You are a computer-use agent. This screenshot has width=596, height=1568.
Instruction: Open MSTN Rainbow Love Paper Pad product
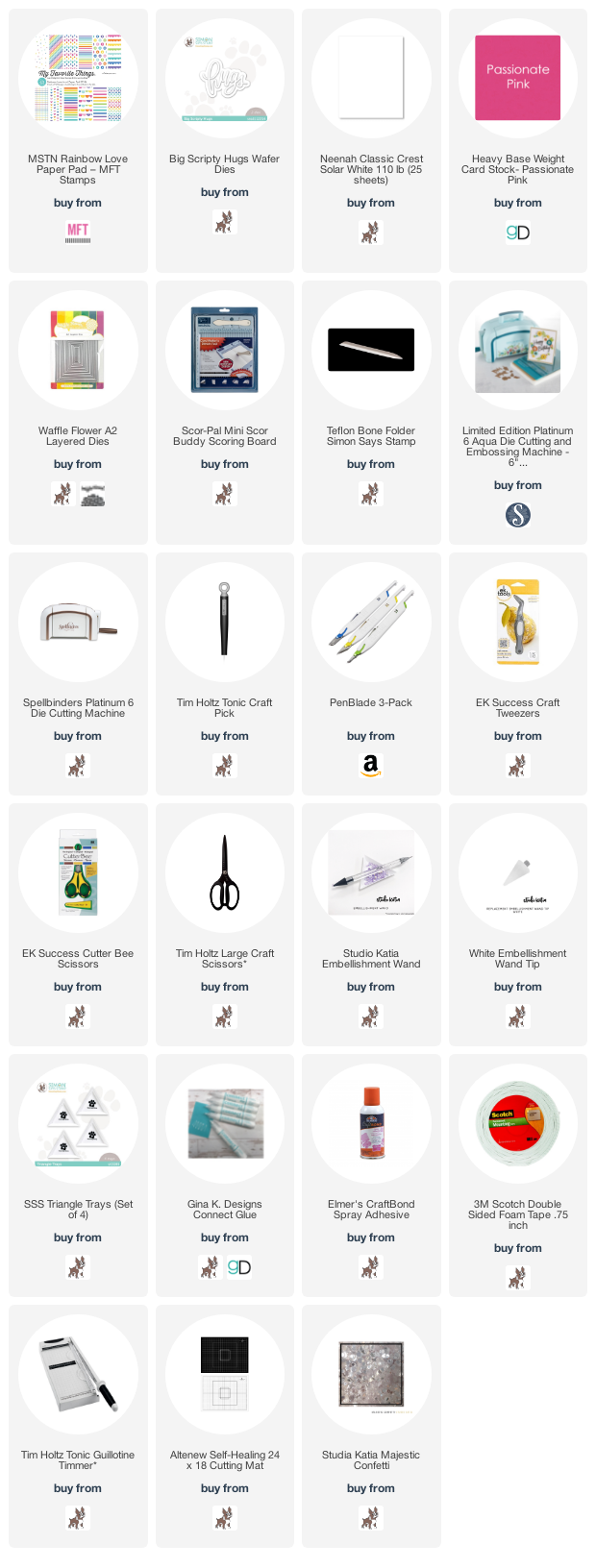coord(78,78)
